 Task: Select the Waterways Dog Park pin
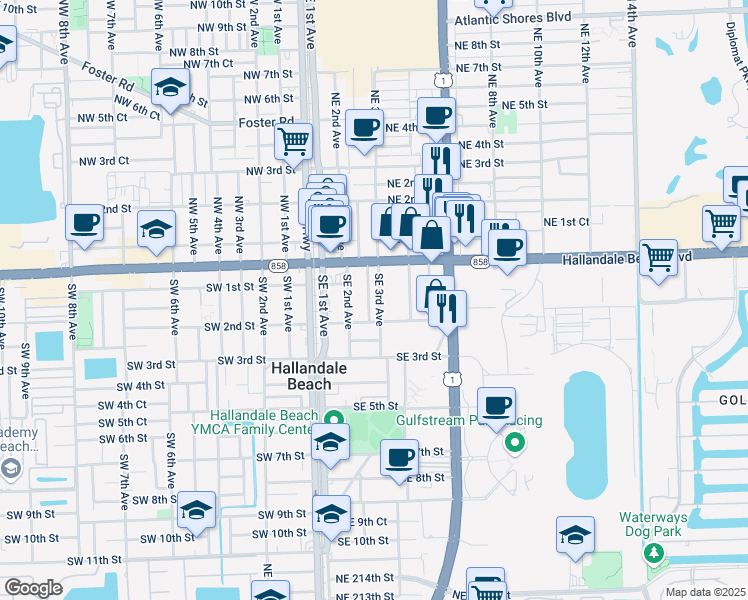(x=654, y=552)
